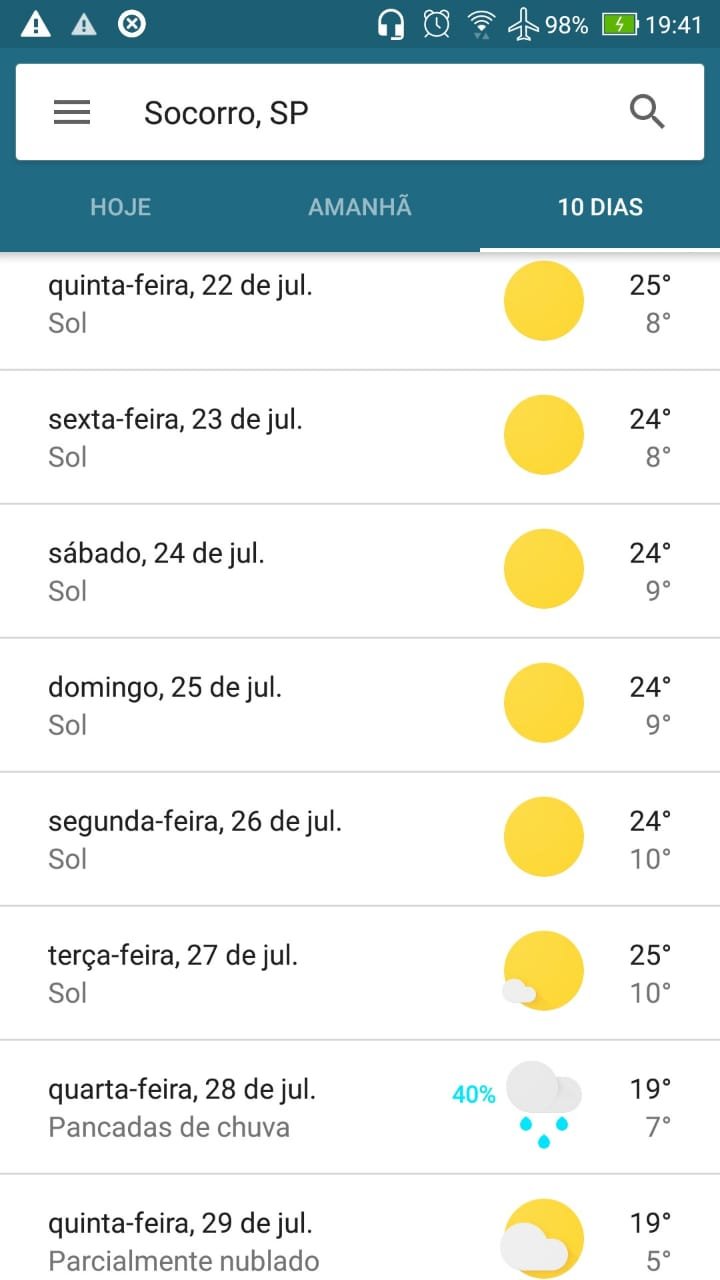The image size is (720, 1280).
Task: Expand terça-feira, 27 de jul. forecast
Action: coord(360,973)
